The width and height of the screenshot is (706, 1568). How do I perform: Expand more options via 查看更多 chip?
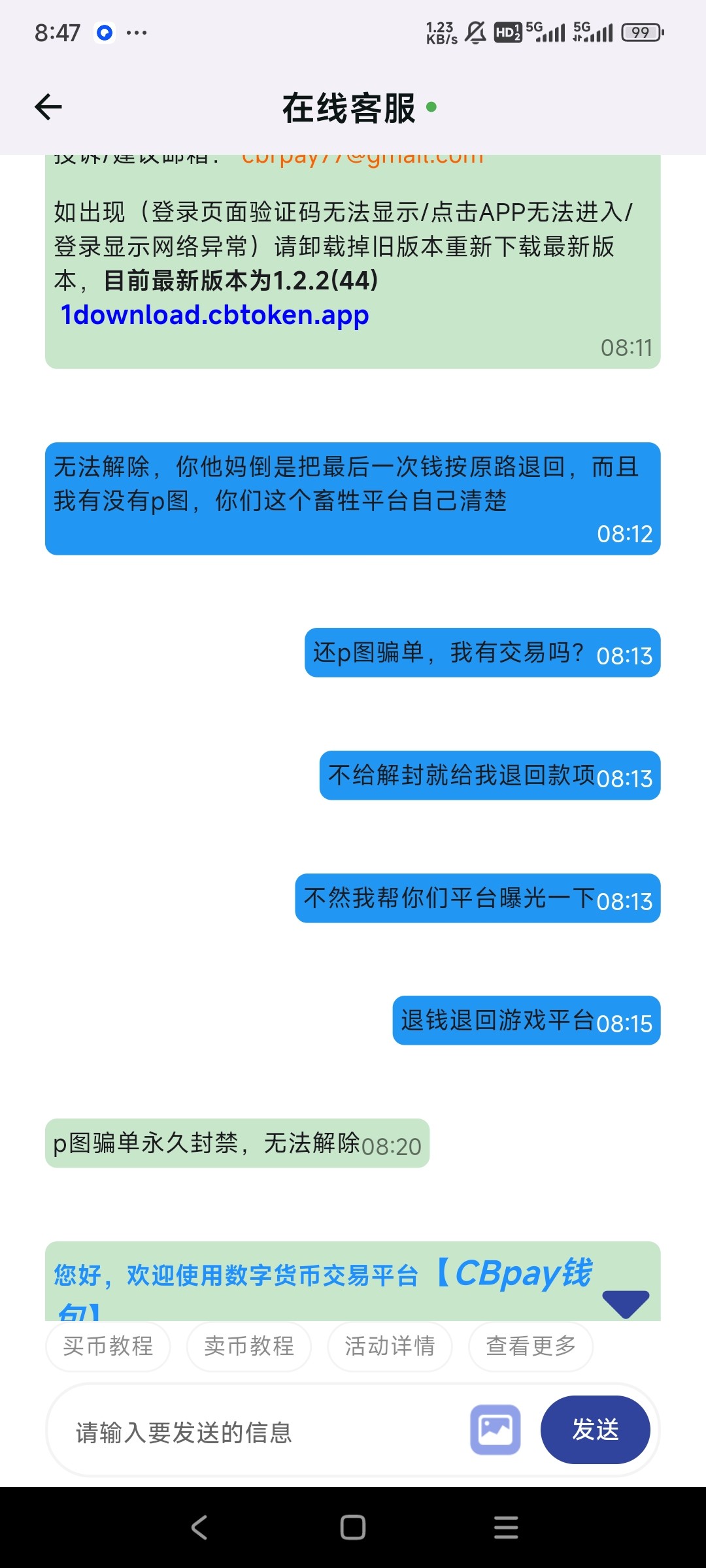530,1347
